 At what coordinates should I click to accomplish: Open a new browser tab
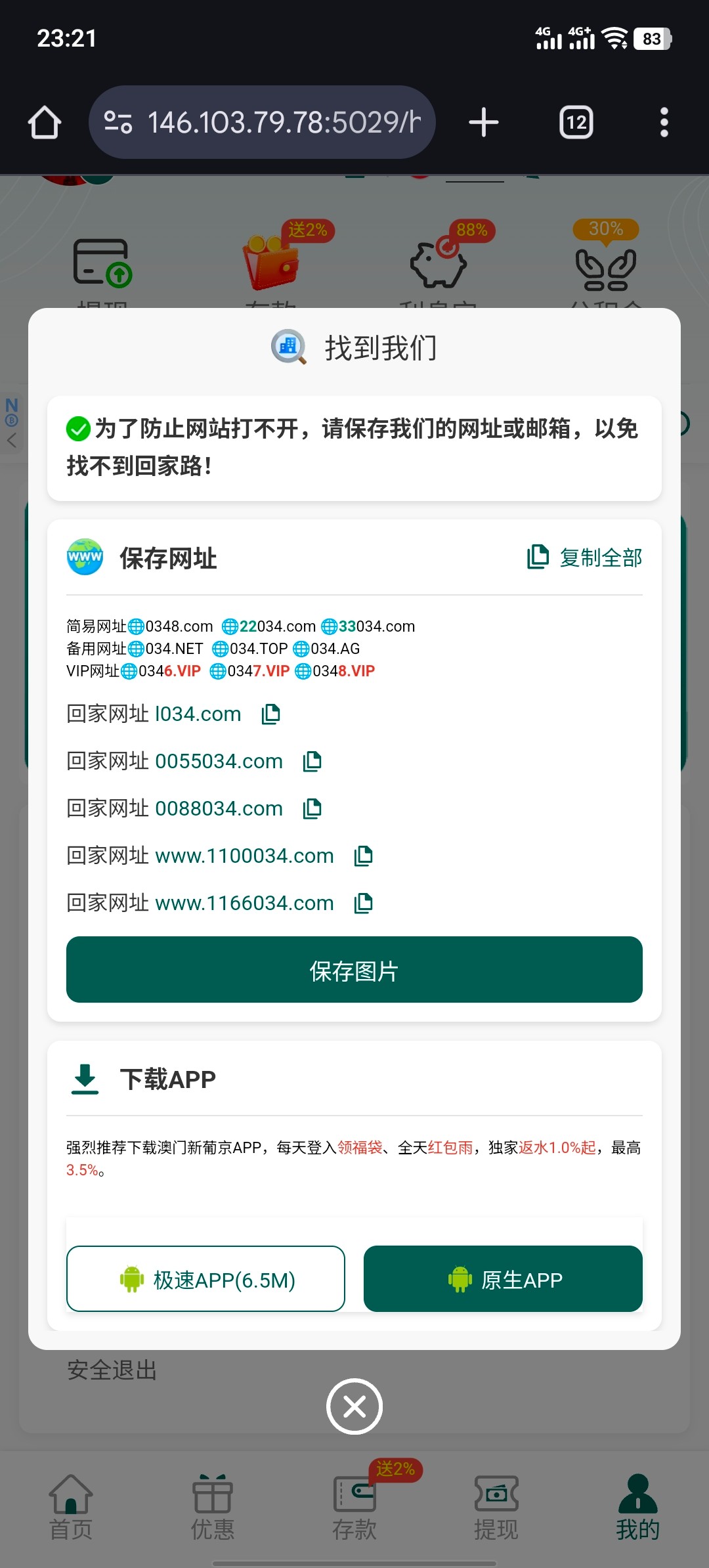point(484,123)
